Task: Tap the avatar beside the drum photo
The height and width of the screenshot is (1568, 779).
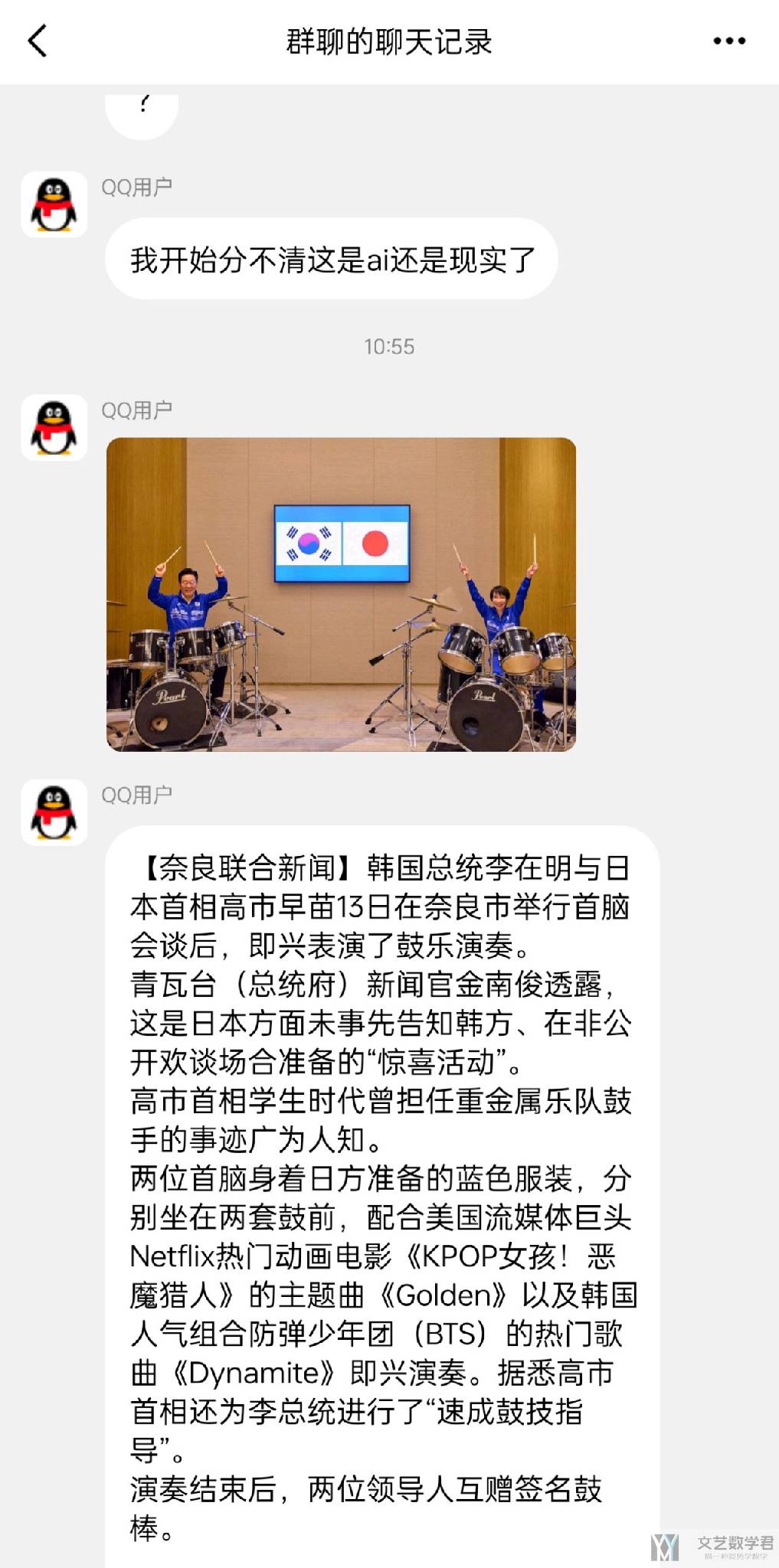Action: click(x=54, y=427)
